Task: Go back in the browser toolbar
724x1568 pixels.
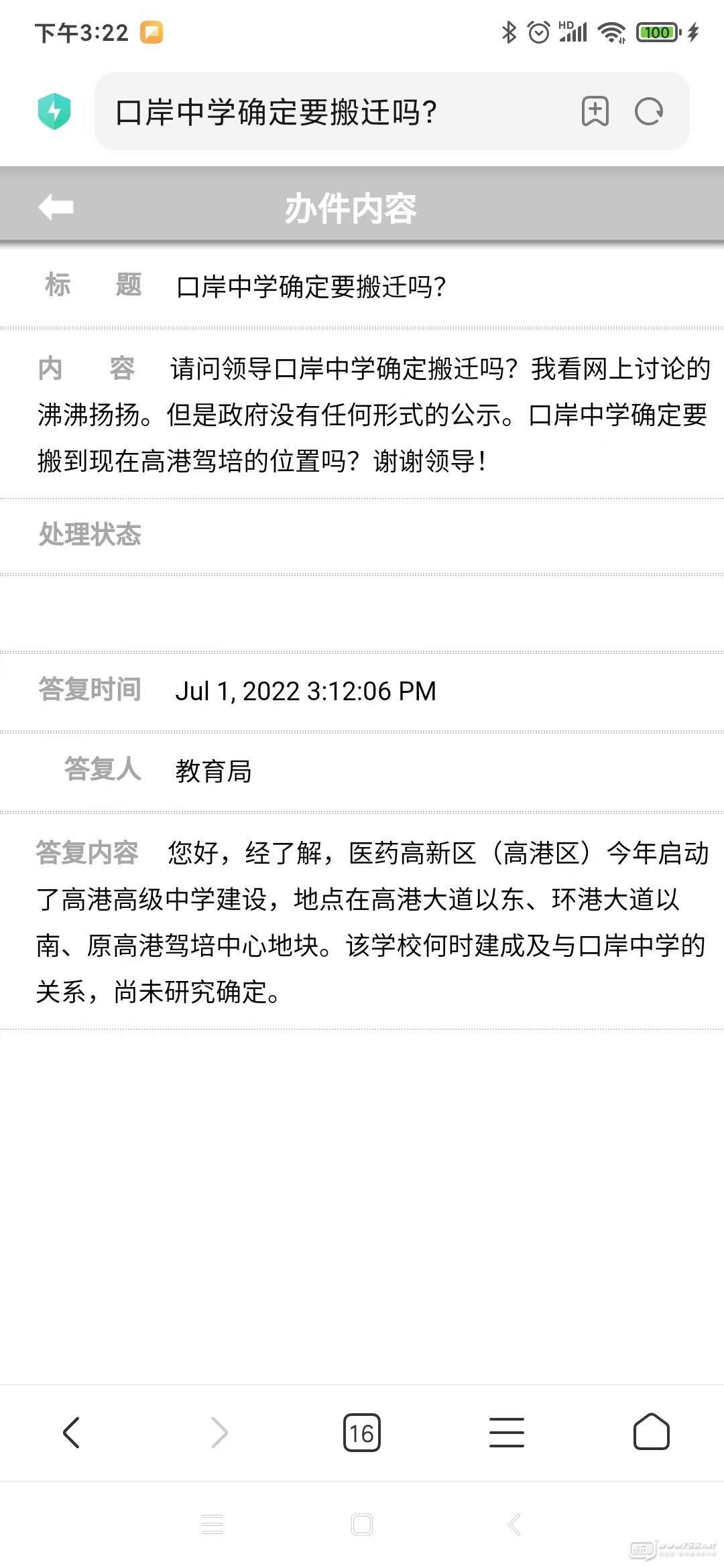Action: pyautogui.click(x=72, y=1433)
